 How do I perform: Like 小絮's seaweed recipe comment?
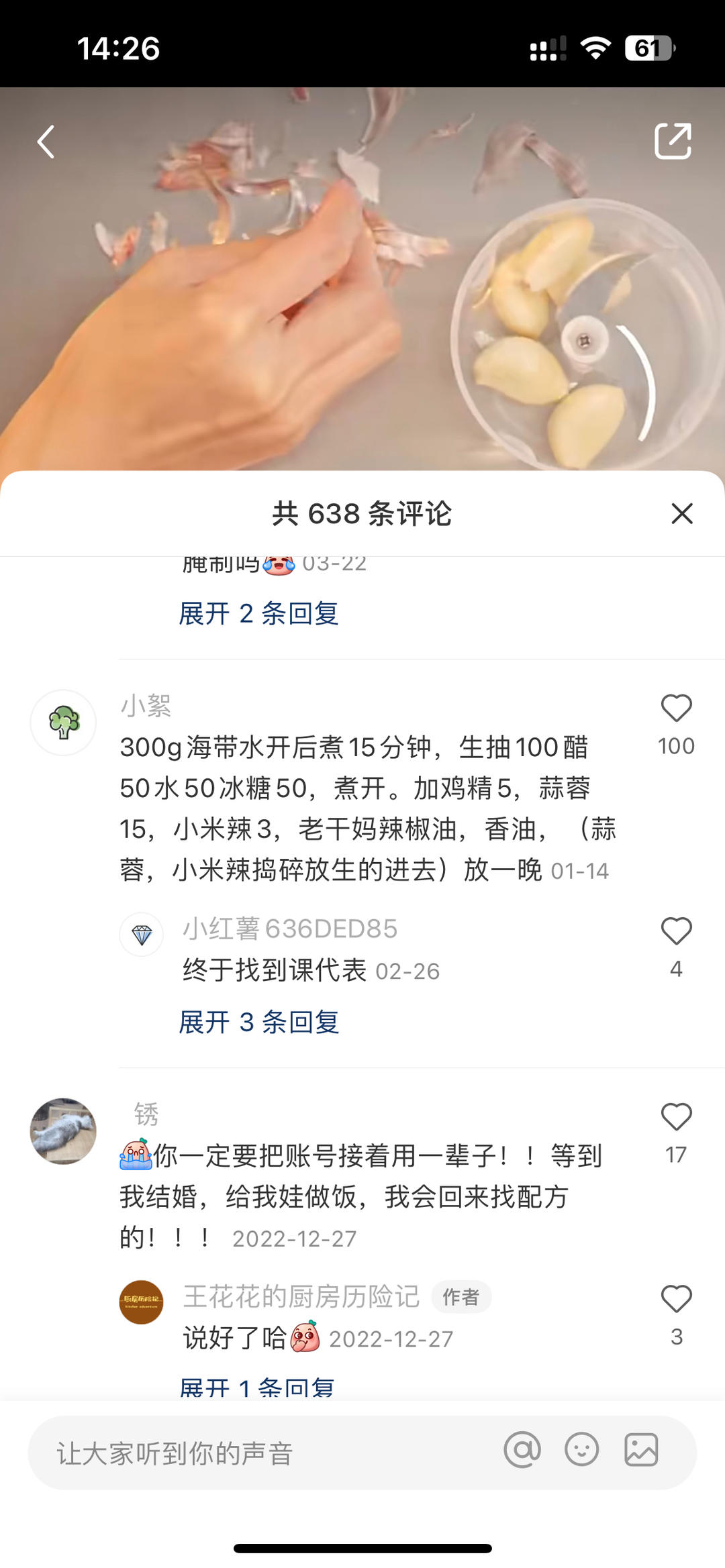tap(676, 709)
